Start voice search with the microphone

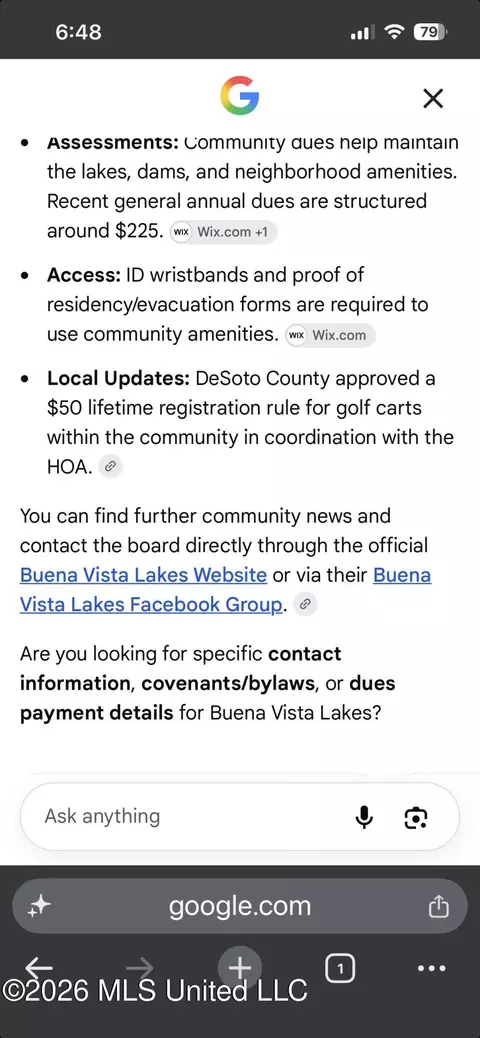364,817
